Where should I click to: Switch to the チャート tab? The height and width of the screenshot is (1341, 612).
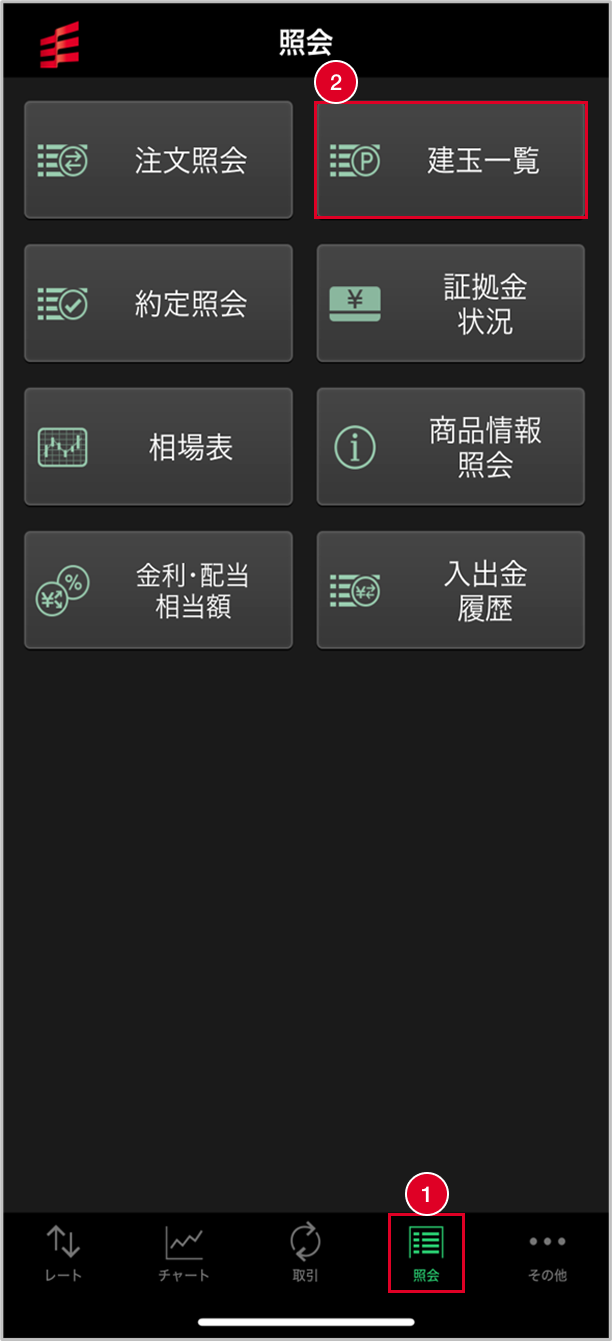(x=184, y=1253)
